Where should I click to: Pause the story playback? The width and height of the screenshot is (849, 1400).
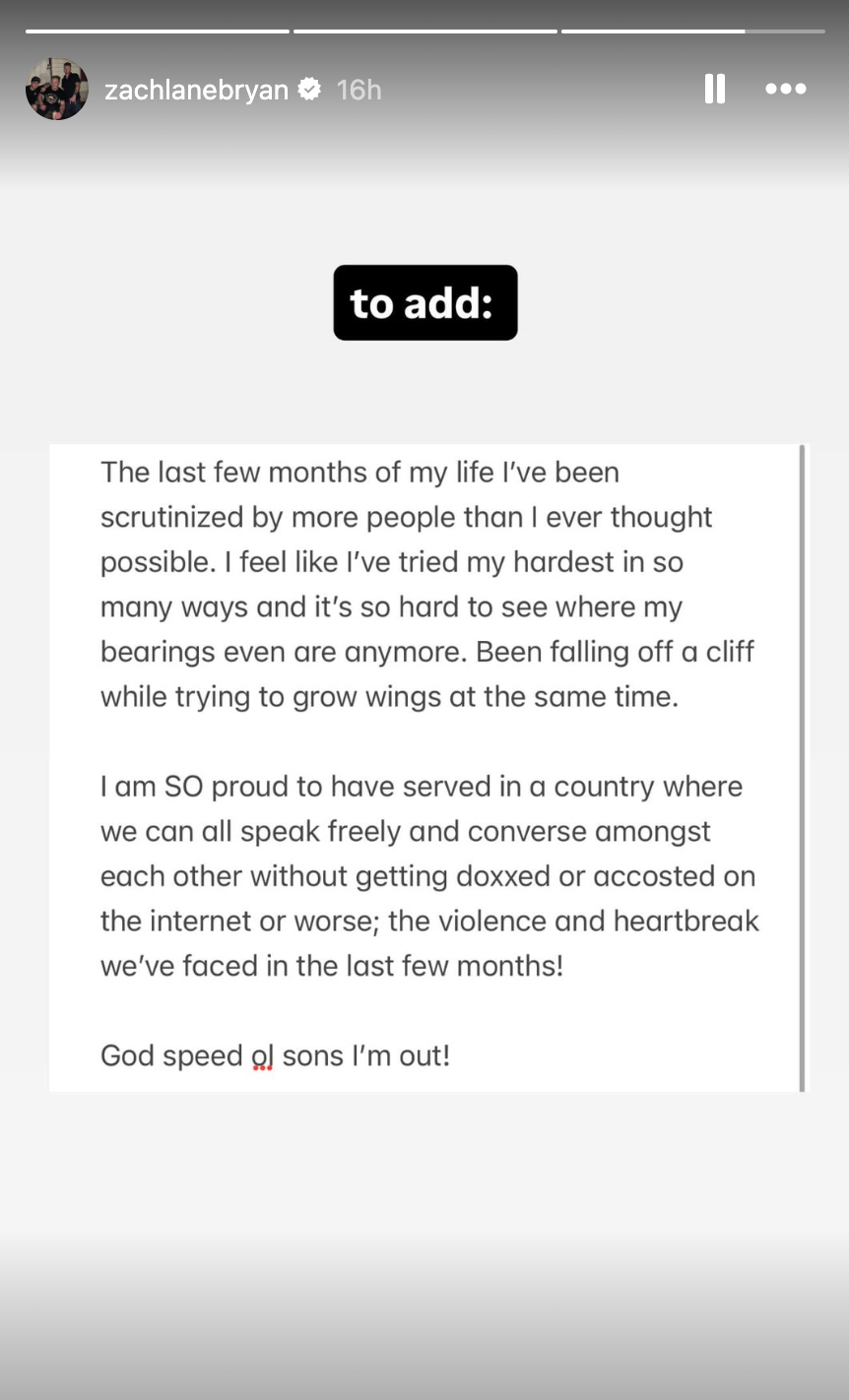click(715, 89)
